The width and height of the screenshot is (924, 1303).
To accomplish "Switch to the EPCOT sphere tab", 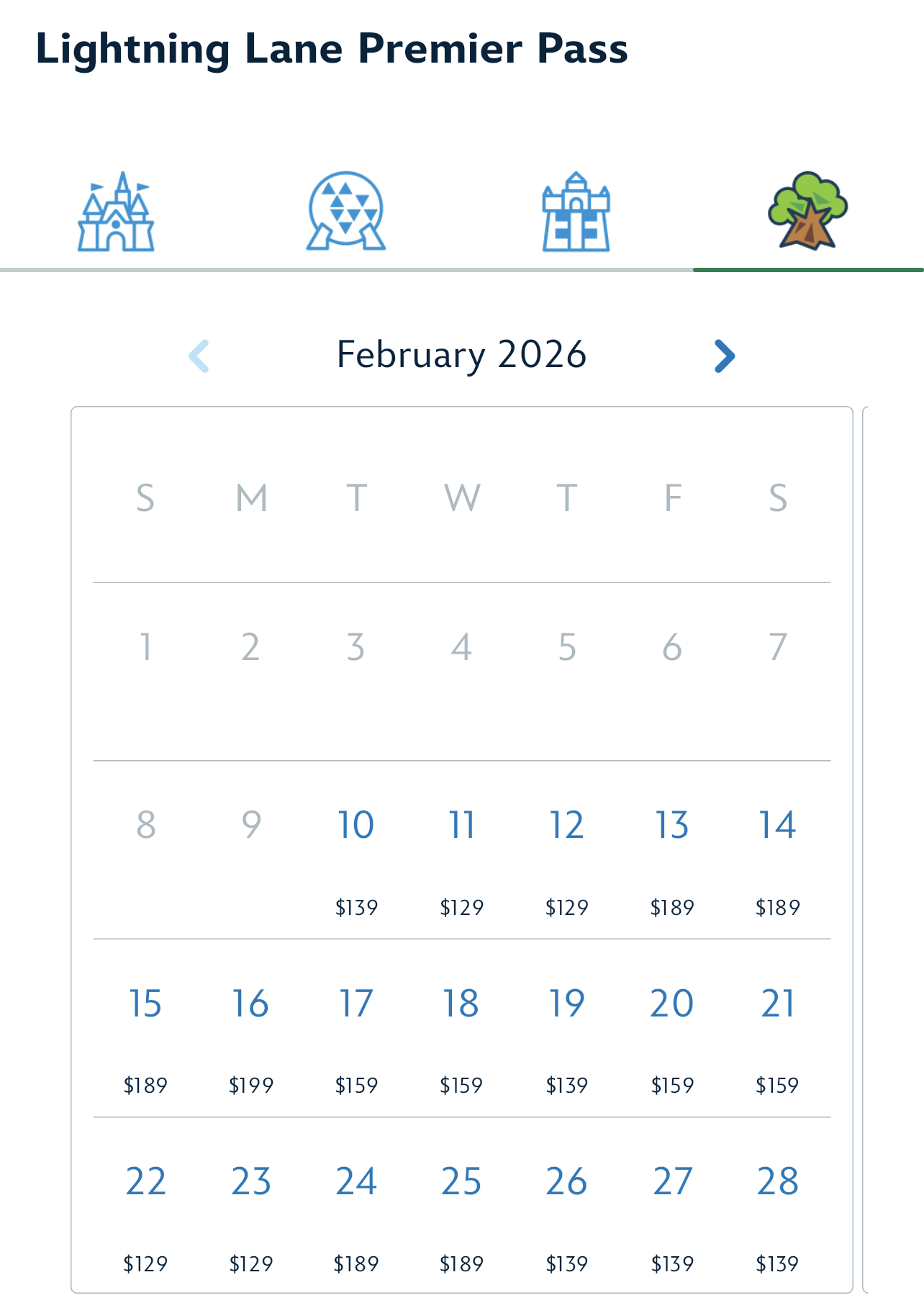I will 346,212.
